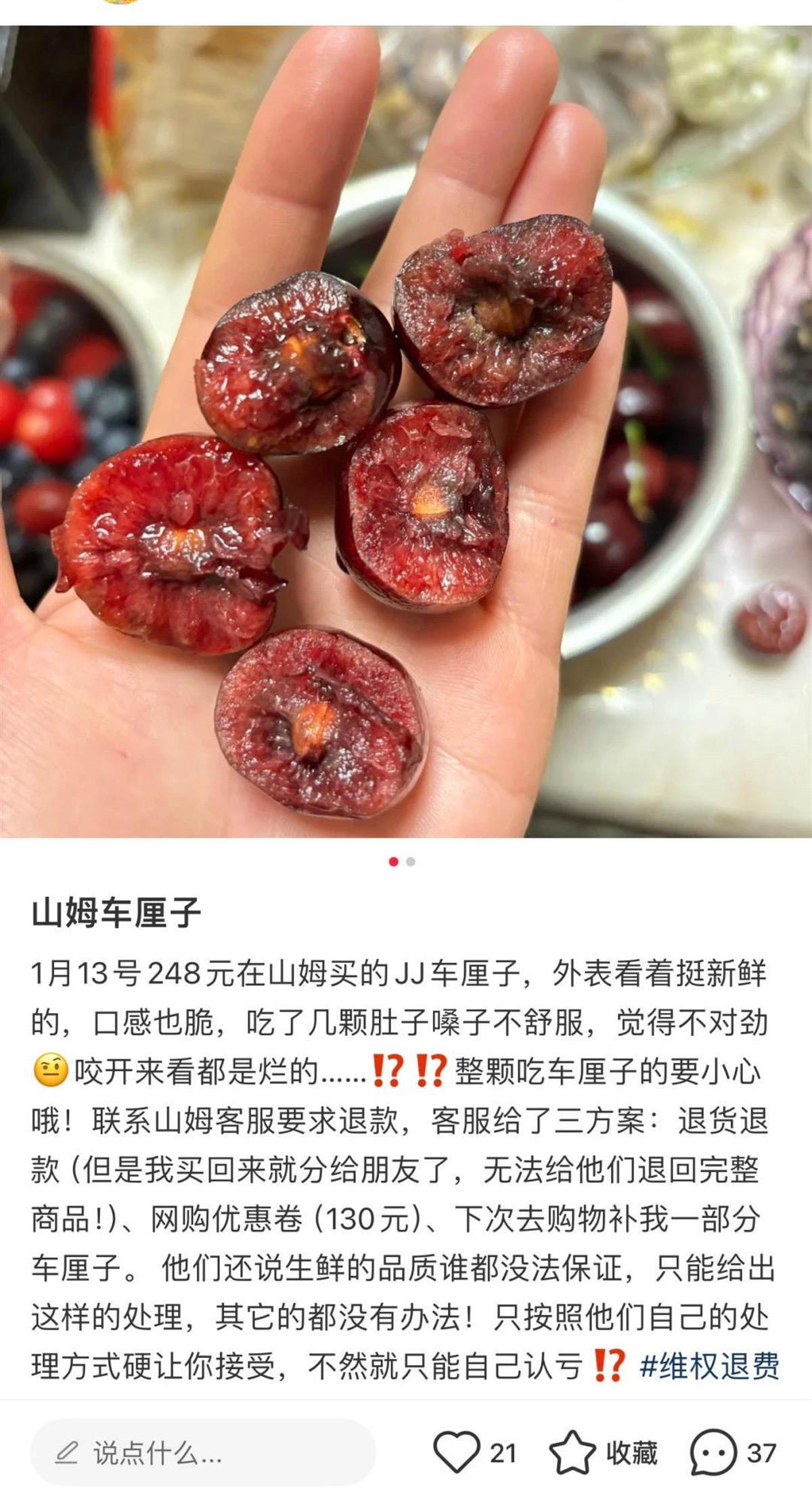Viewport: 812px width, 1497px height.
Task: Tap the 说点什么 comment input box
Action: 203,1453
